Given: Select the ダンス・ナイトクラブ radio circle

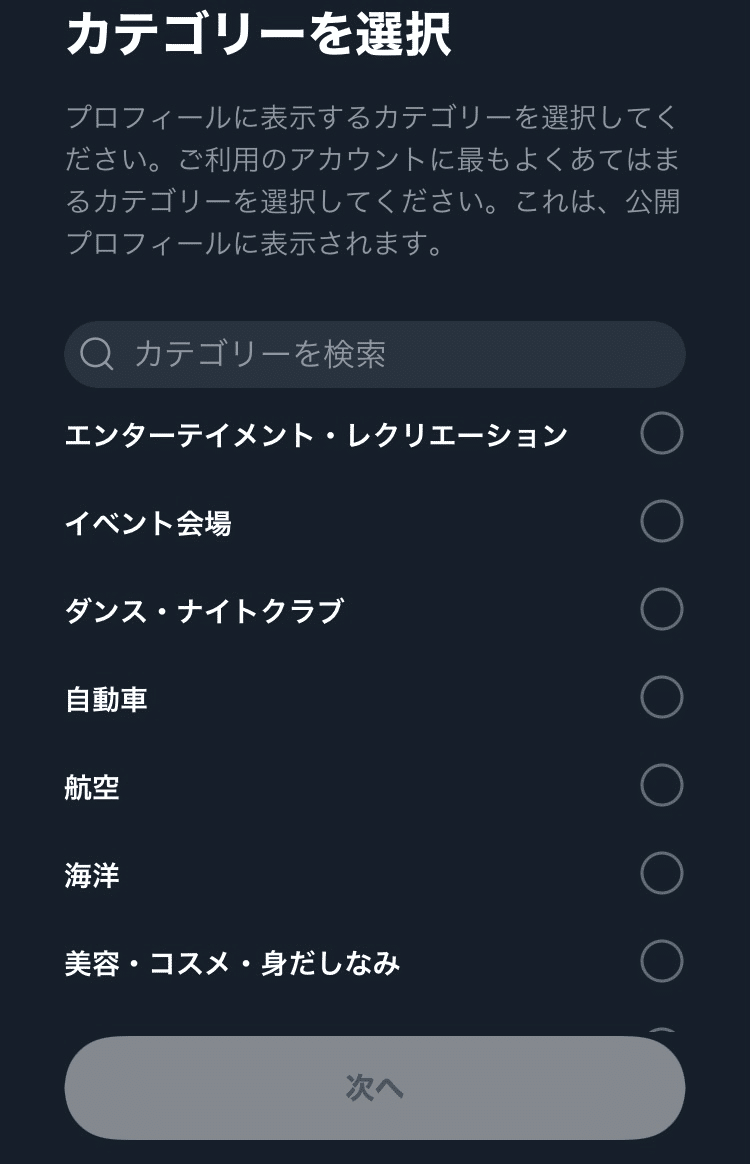Looking at the screenshot, I should point(662,609).
